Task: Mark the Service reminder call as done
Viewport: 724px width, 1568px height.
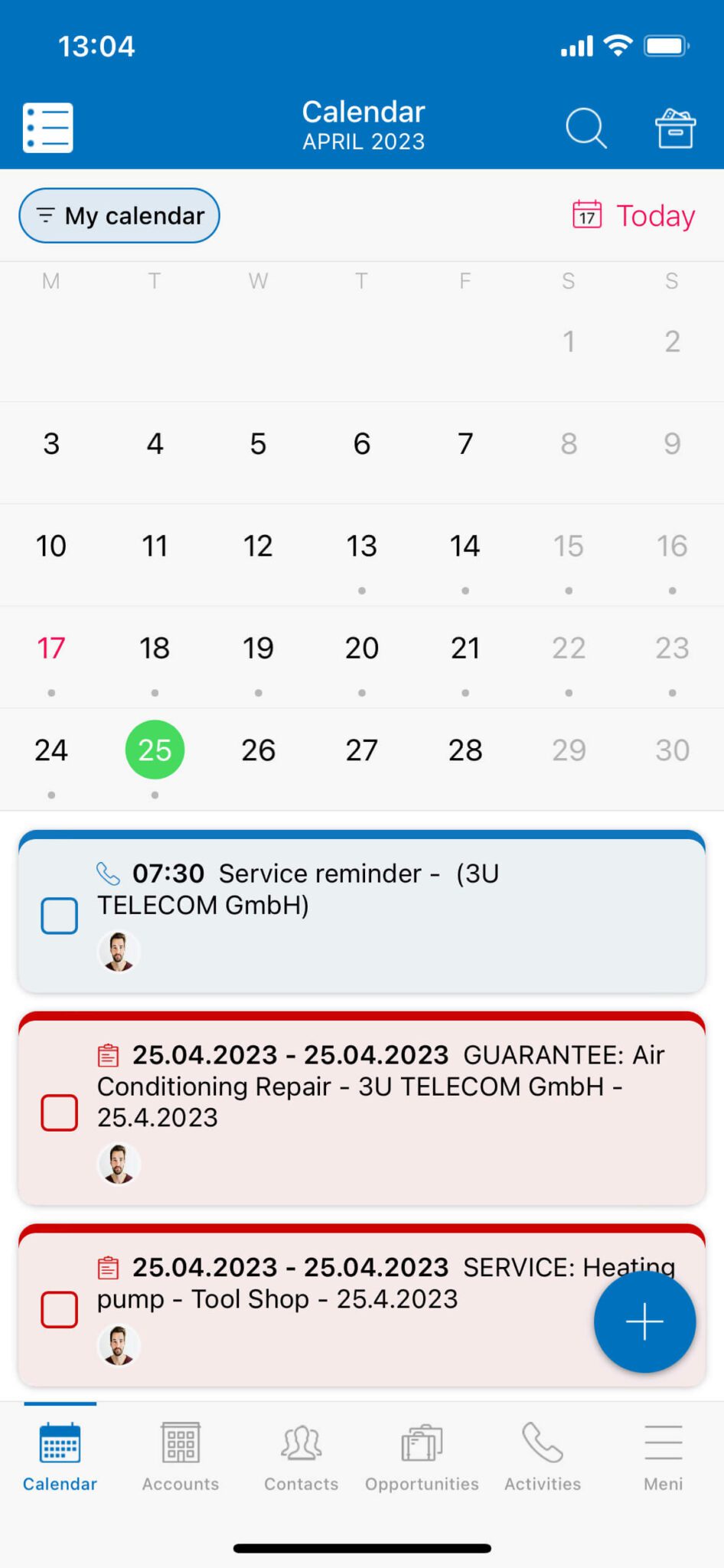Action: coord(59,916)
